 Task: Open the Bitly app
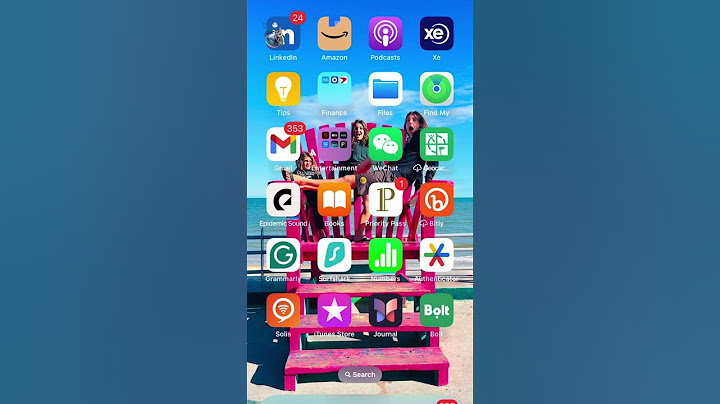[436, 199]
